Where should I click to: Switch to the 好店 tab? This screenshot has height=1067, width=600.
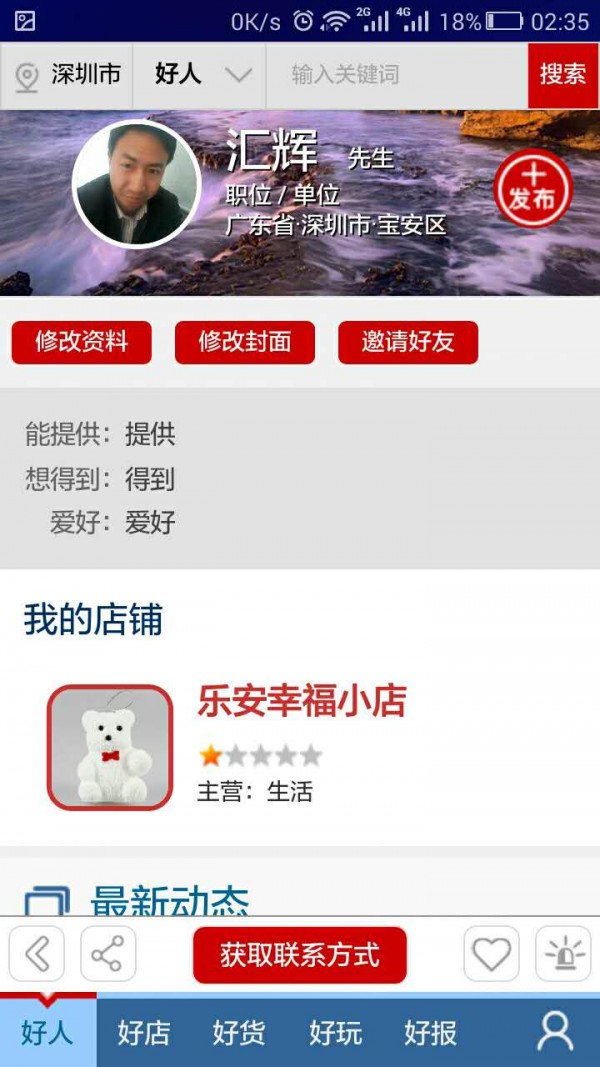click(143, 1032)
